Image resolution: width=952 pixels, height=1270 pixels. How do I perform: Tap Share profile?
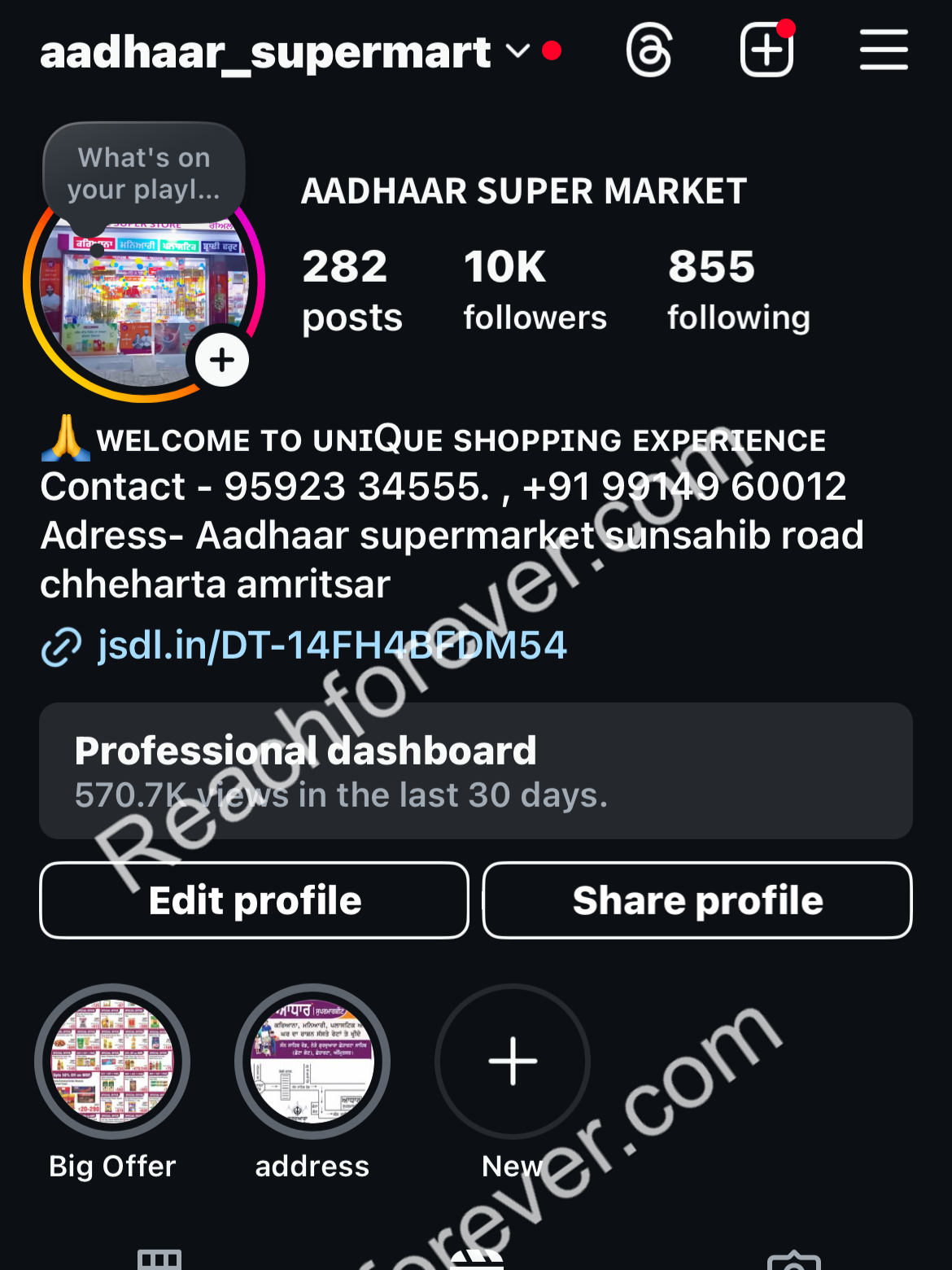(x=697, y=900)
